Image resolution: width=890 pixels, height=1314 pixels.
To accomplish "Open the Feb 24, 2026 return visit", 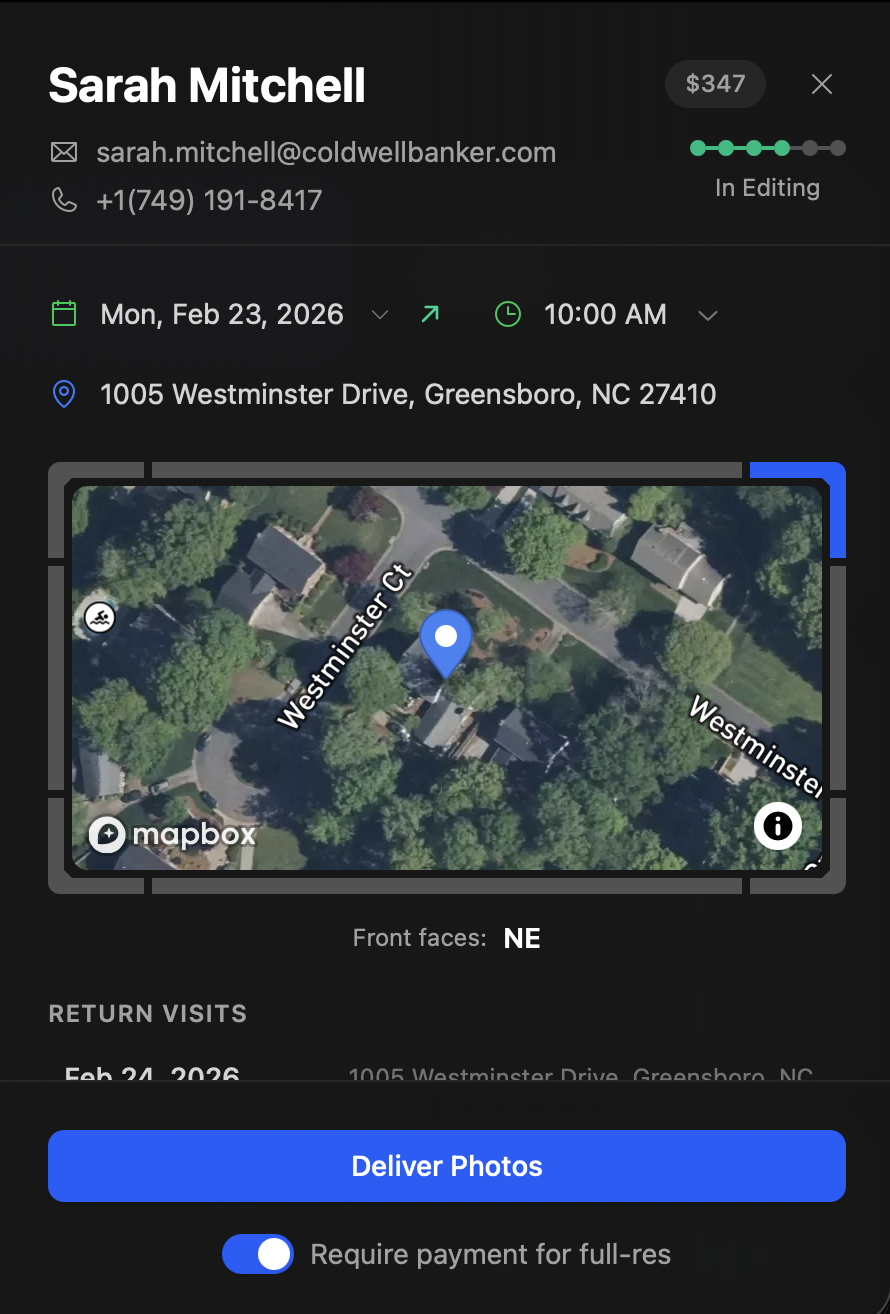I will (152, 1074).
